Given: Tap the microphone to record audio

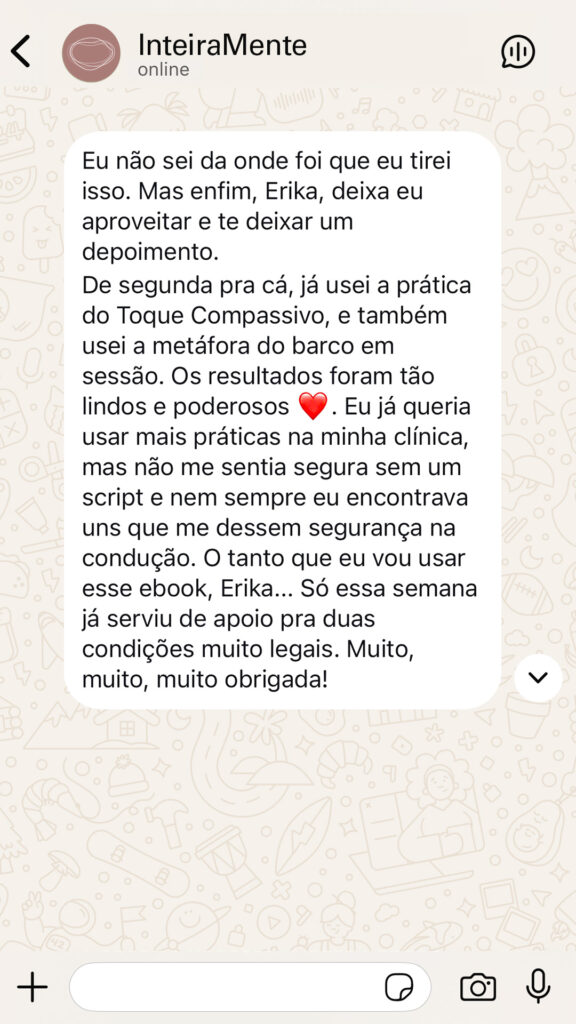Looking at the screenshot, I should [x=538, y=986].
